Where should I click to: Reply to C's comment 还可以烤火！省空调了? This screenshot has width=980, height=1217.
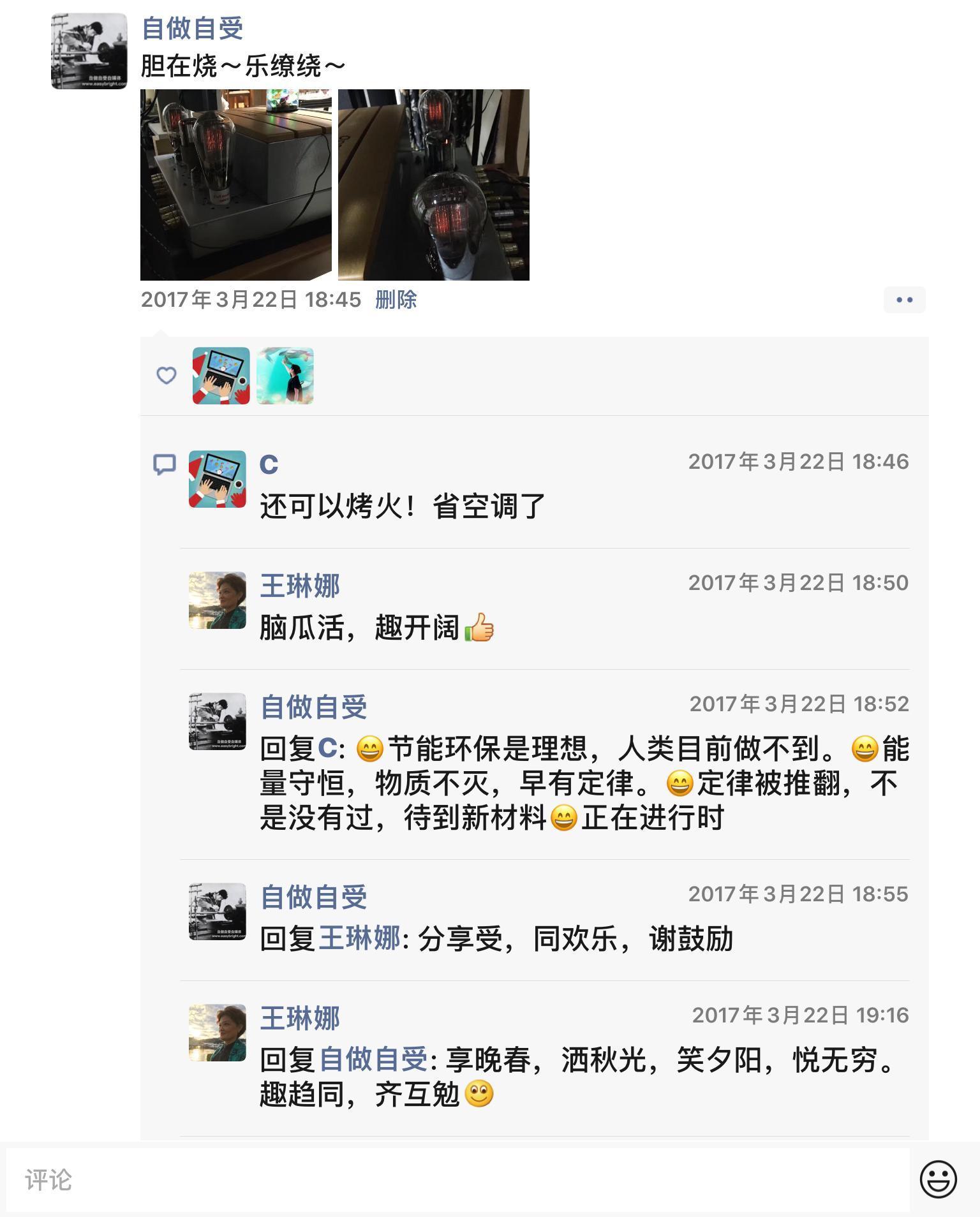[402, 507]
